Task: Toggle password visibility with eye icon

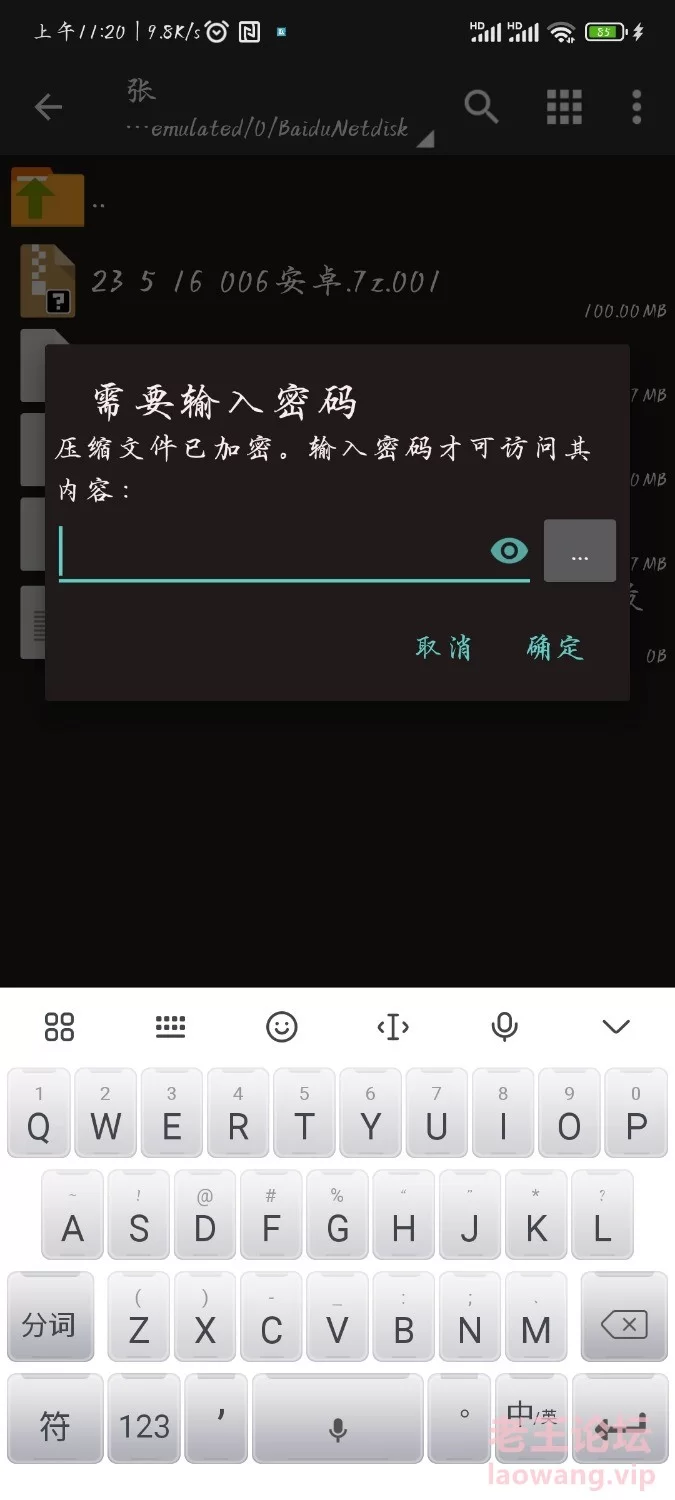Action: coord(509,550)
